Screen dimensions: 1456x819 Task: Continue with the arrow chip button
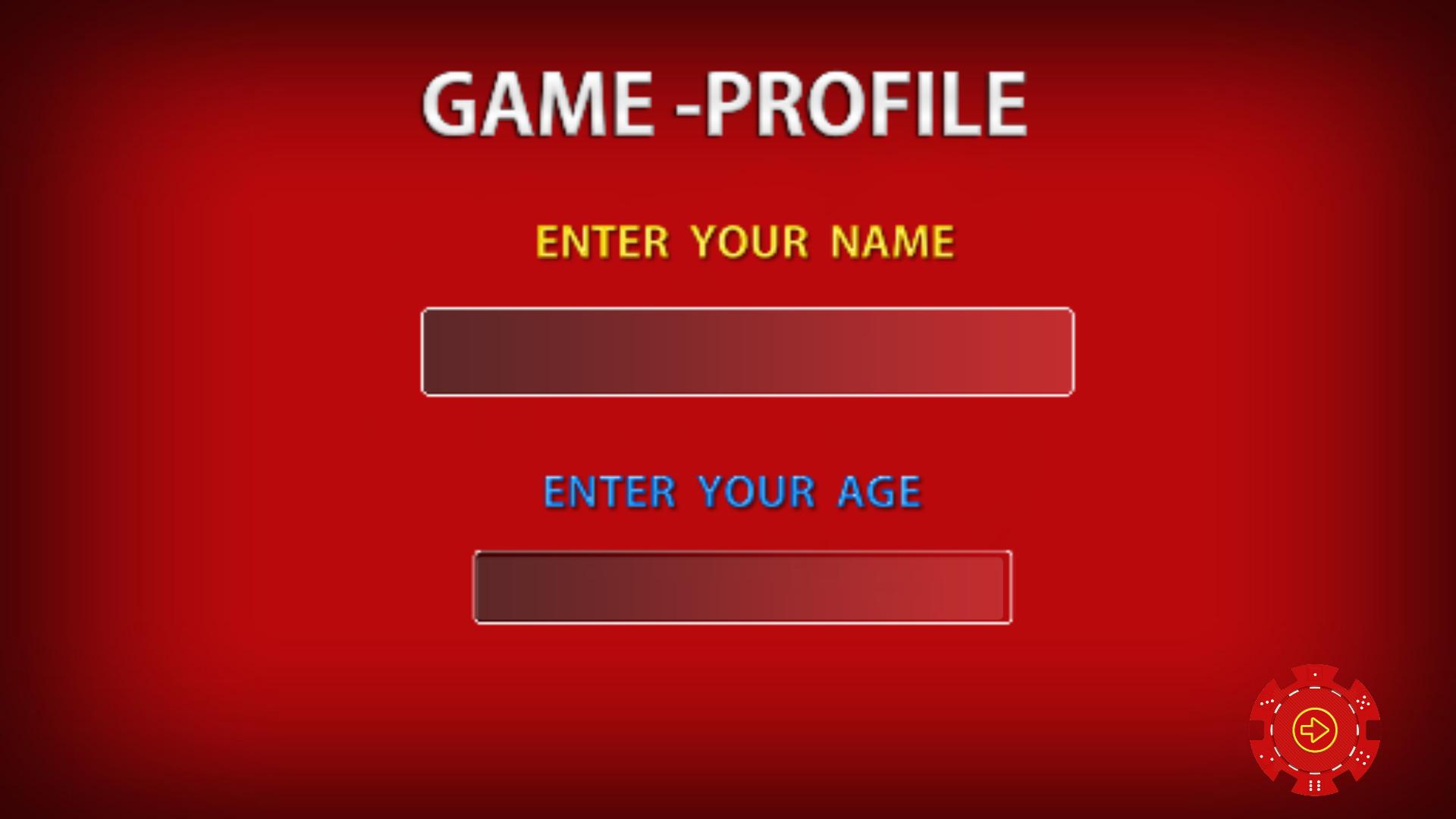pyautogui.click(x=1314, y=730)
